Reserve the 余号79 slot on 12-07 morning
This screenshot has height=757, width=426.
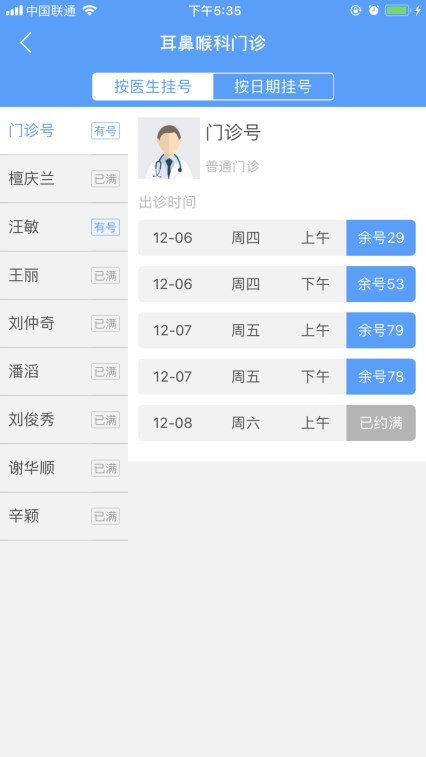381,330
